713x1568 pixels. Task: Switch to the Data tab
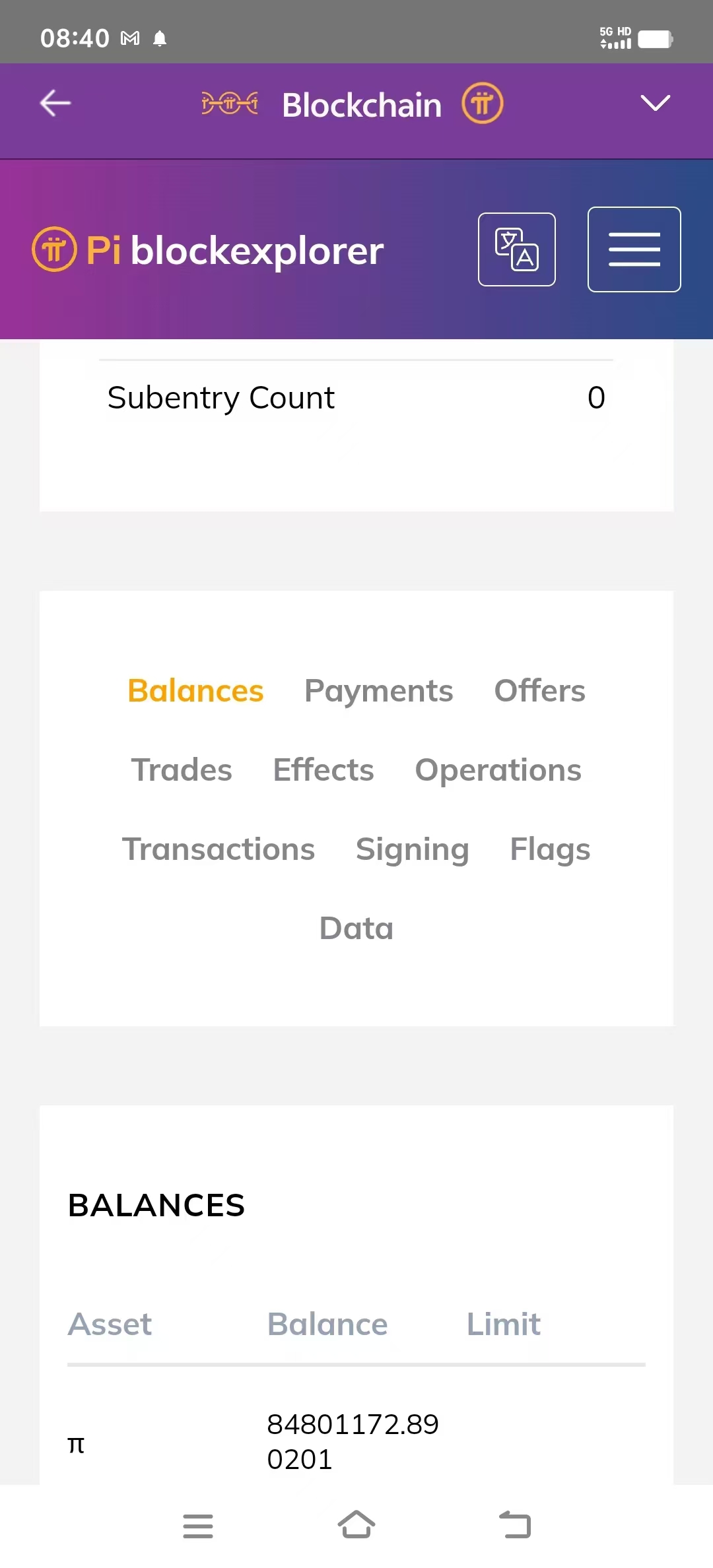356,929
